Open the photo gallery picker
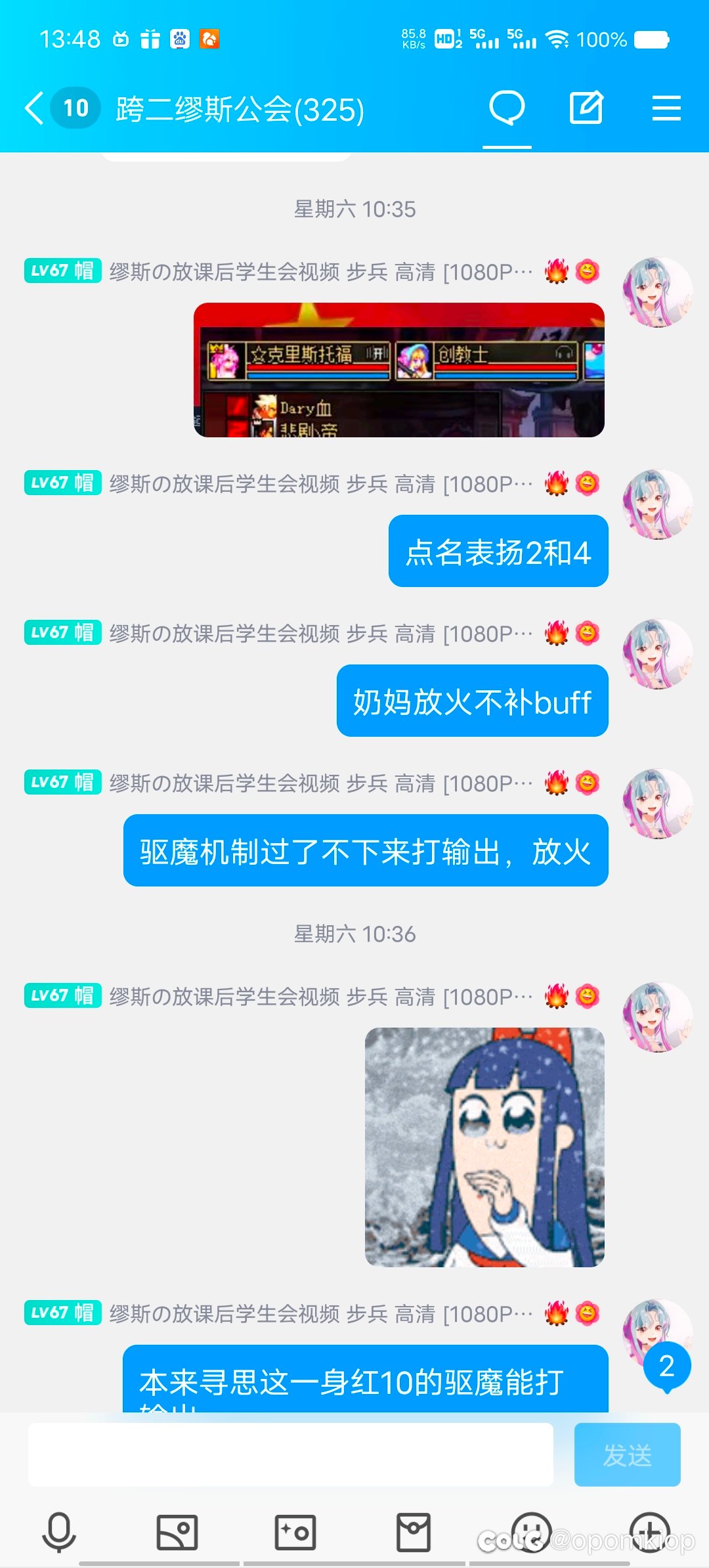Image resolution: width=709 pixels, height=1568 pixels. [177, 1533]
